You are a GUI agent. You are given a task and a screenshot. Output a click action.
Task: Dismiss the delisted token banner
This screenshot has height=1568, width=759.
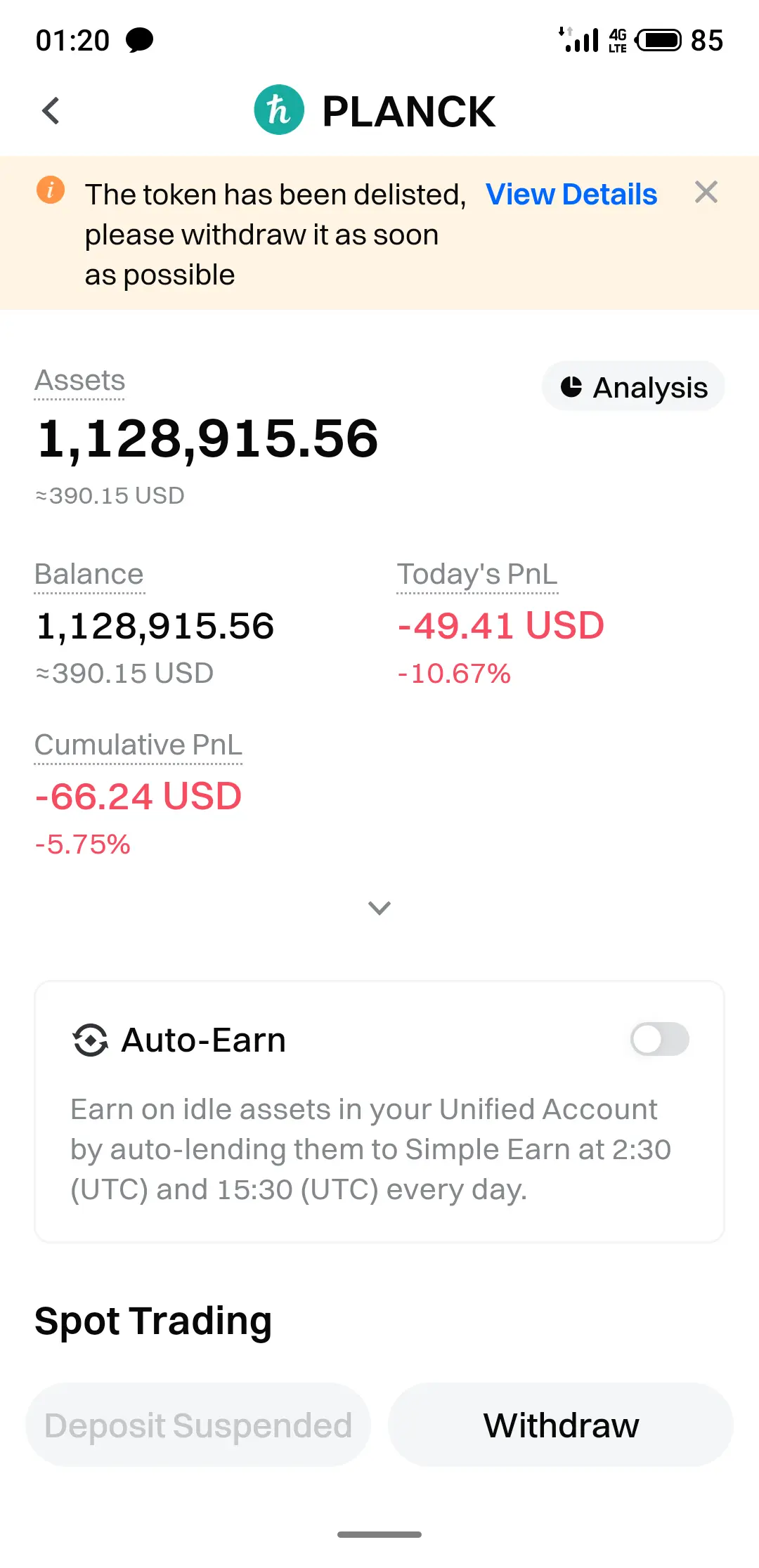(706, 192)
